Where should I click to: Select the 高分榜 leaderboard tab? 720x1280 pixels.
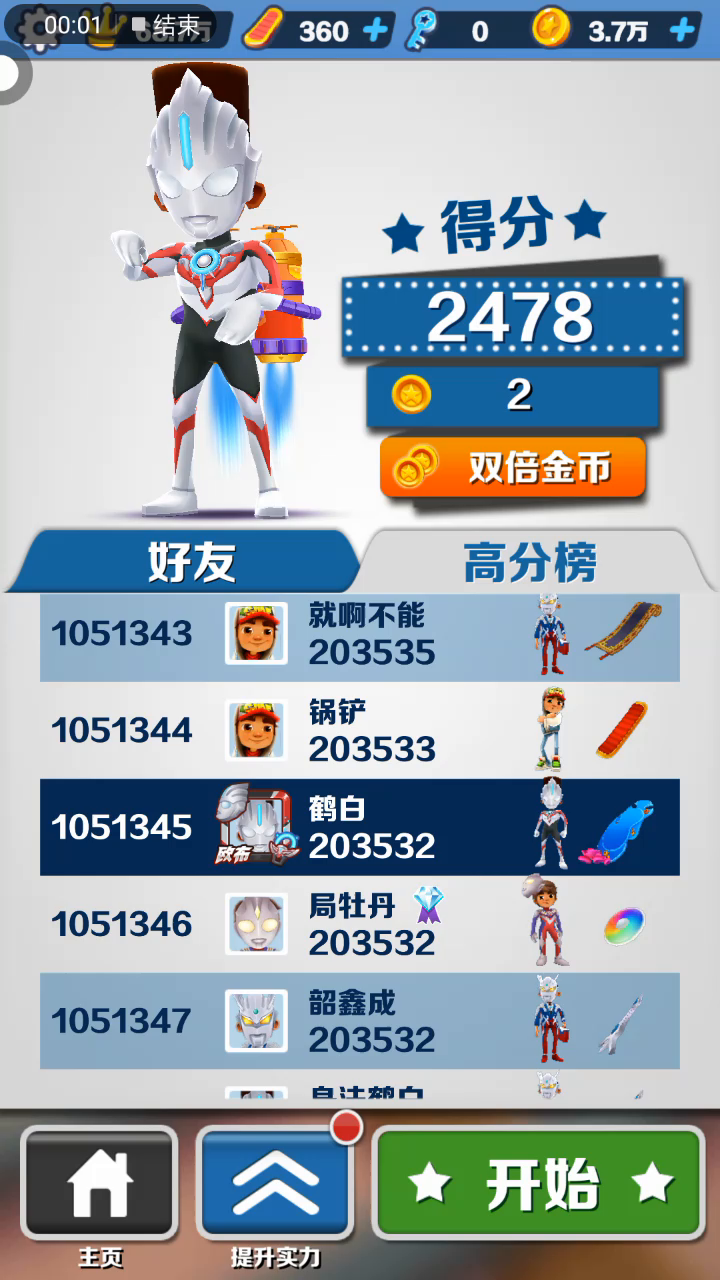pyautogui.click(x=530, y=562)
